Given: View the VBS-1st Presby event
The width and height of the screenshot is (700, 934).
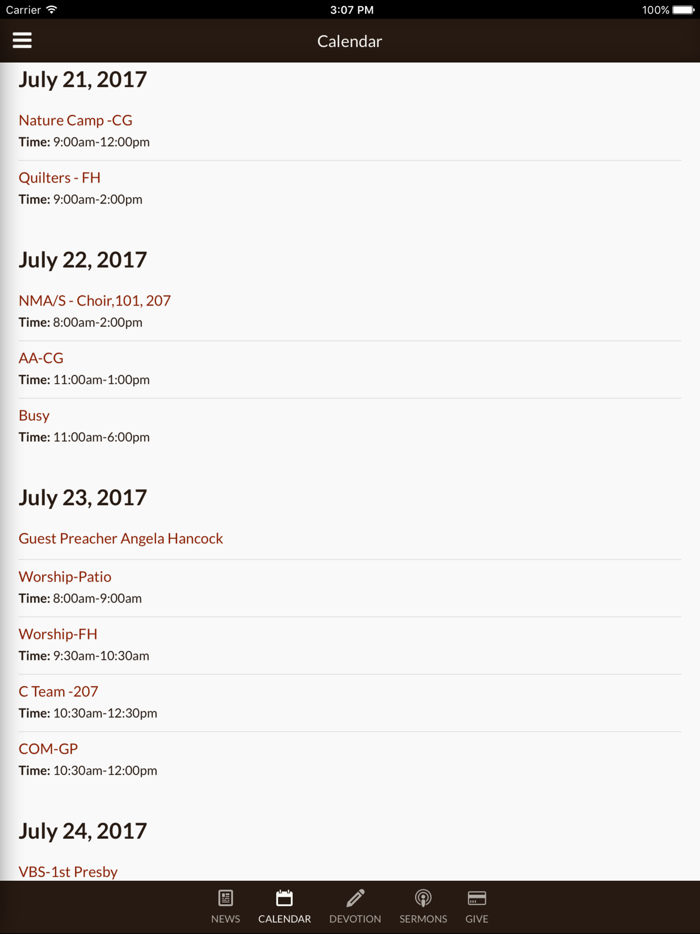Looking at the screenshot, I should 68,872.
